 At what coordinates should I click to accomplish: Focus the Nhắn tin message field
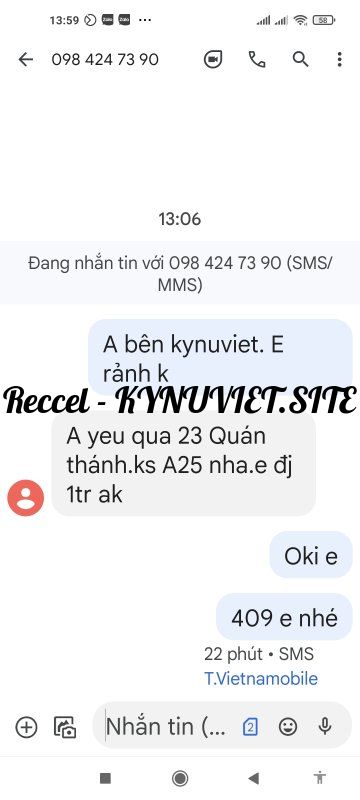(166, 727)
